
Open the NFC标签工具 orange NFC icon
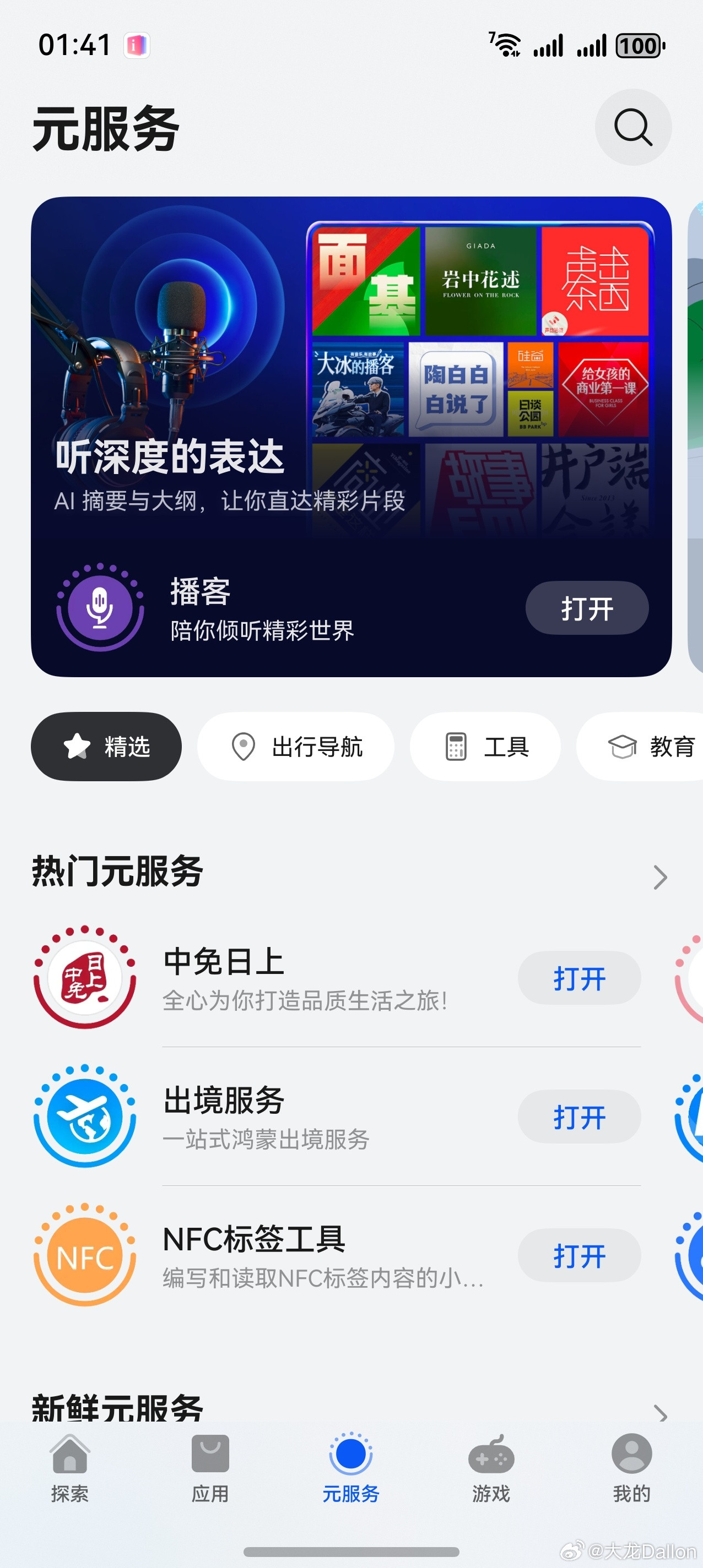(x=85, y=1255)
